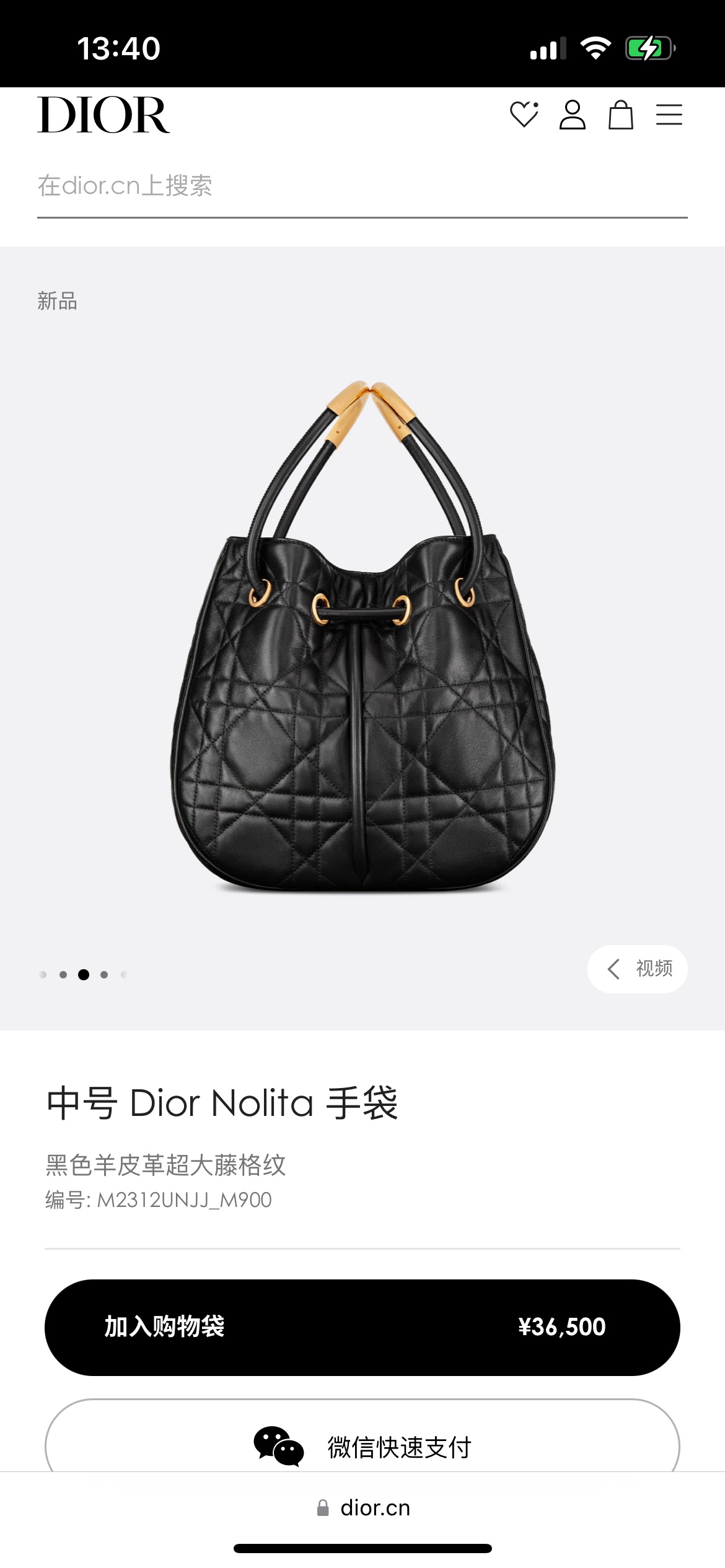Add bag to cart with 加入购物袋
The width and height of the screenshot is (725, 1568).
362,1327
